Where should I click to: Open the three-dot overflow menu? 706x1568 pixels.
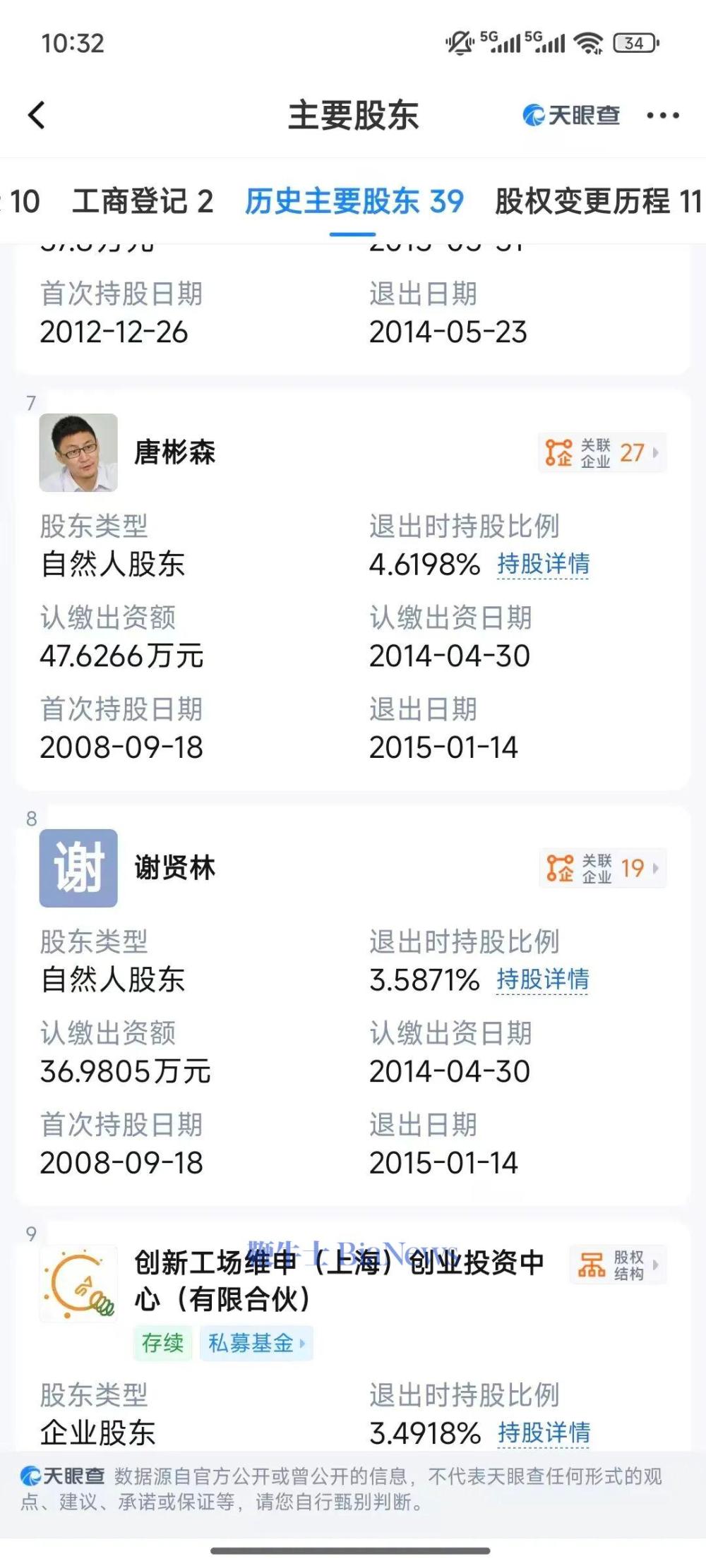(663, 116)
